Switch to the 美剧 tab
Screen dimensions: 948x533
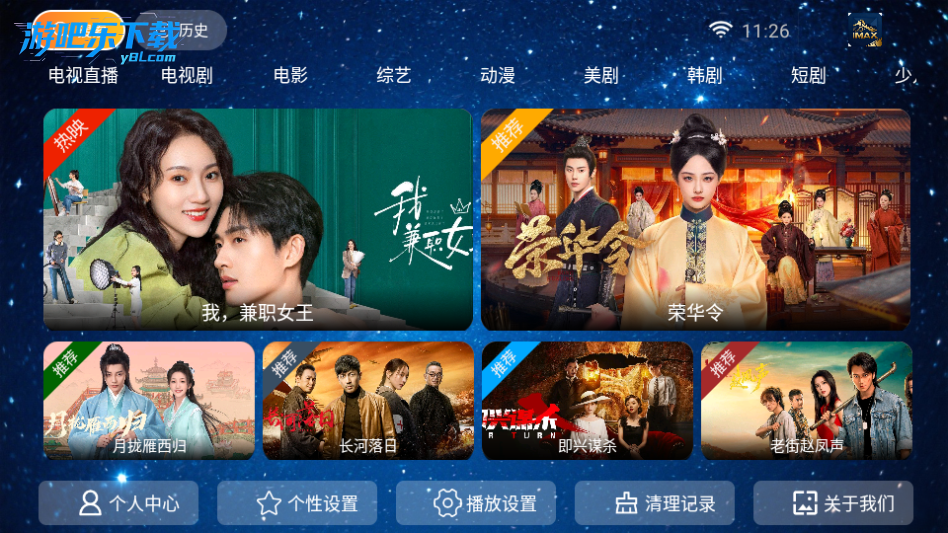pos(601,75)
